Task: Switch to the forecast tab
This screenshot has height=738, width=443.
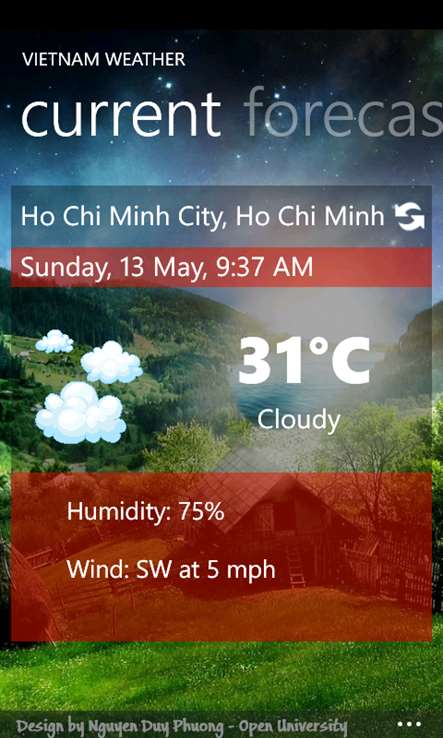Action: coord(343,113)
